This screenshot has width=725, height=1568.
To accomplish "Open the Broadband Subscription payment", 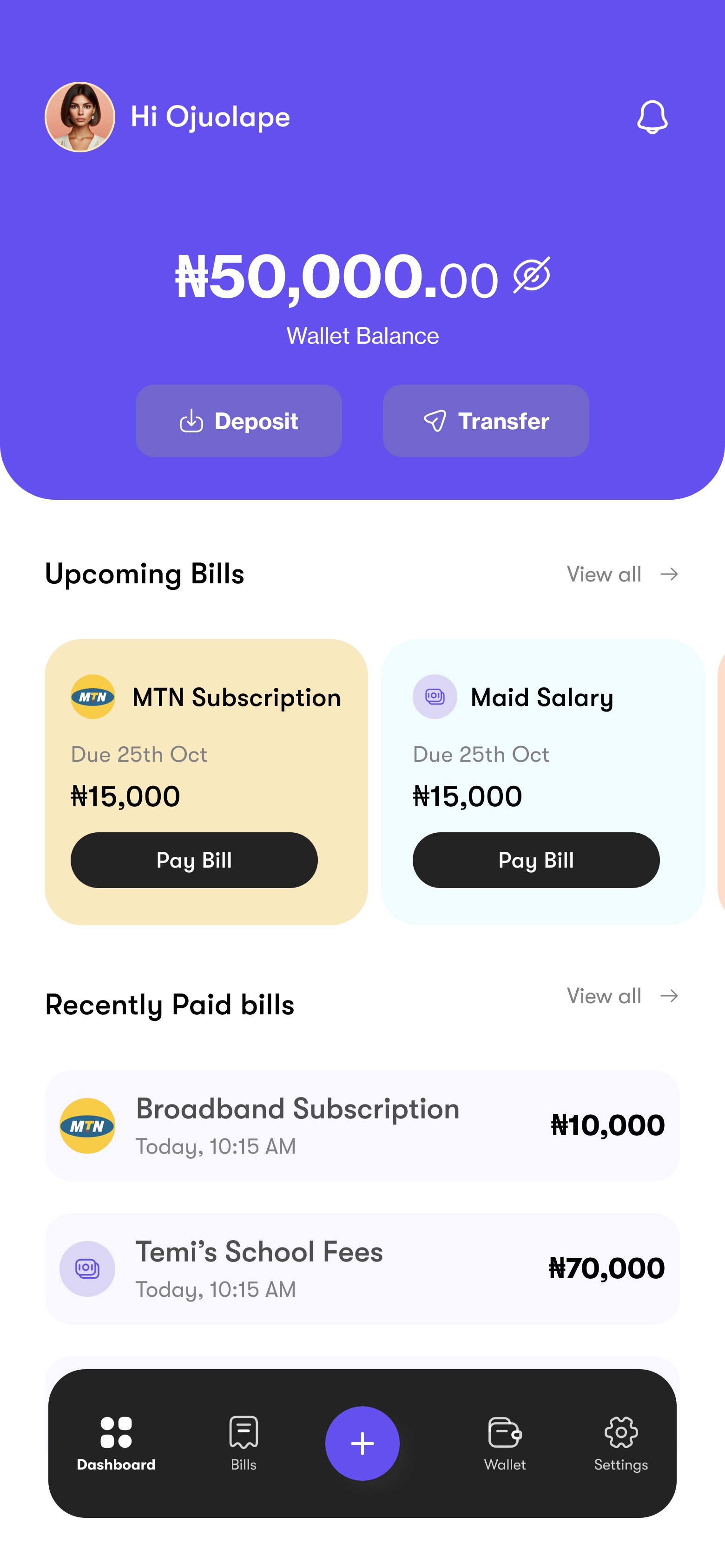I will pyautogui.click(x=362, y=1125).
